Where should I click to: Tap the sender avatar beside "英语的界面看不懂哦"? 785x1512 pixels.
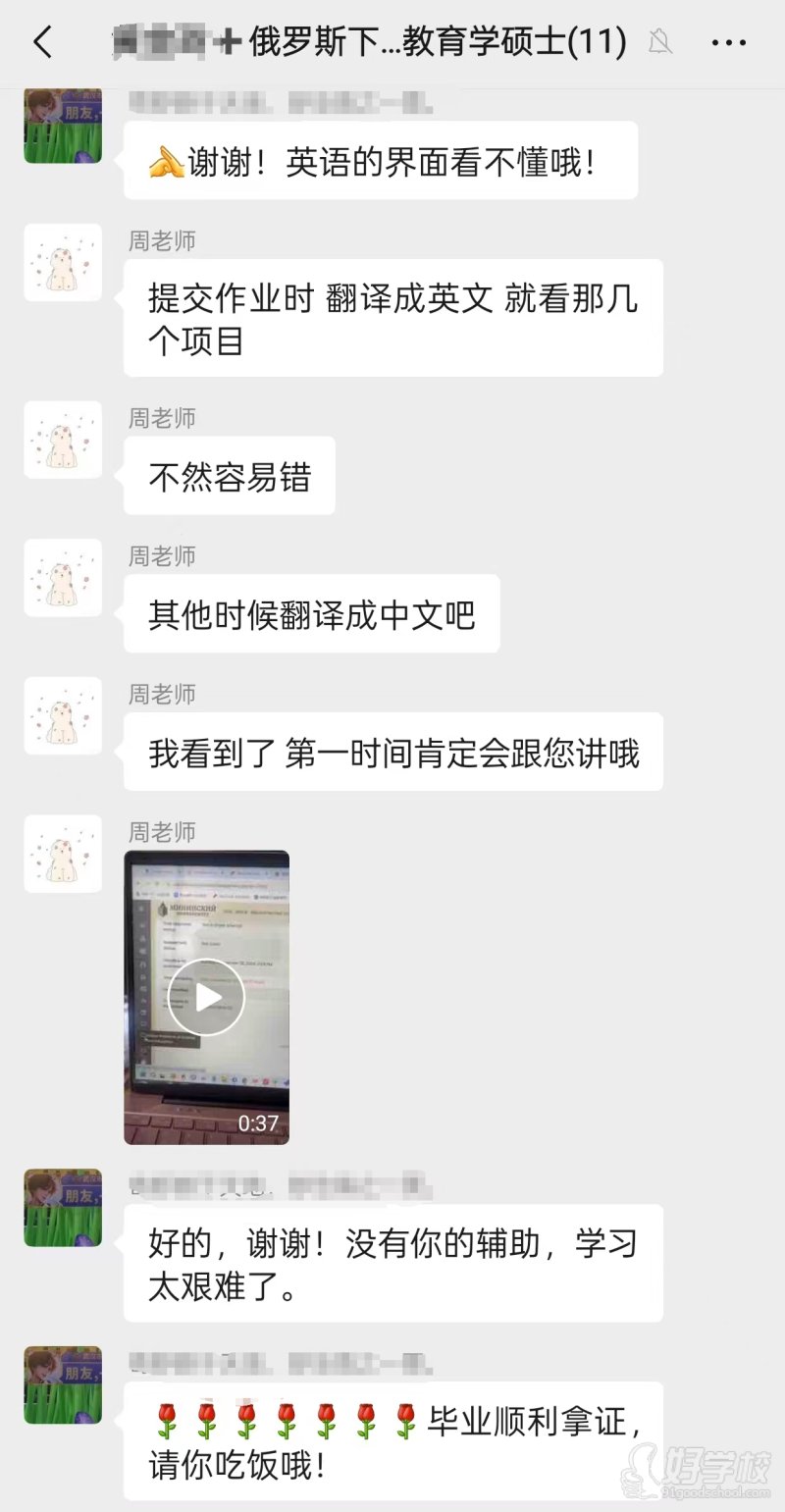(x=63, y=126)
